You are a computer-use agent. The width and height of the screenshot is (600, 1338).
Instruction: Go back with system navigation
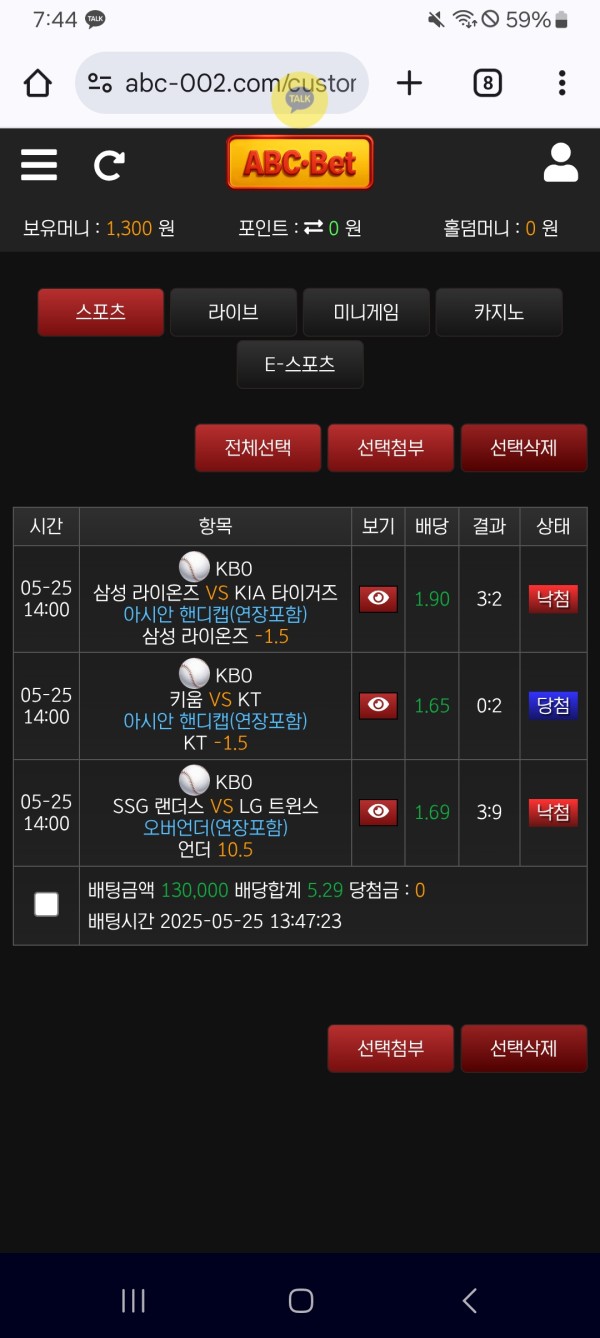pos(469,1300)
